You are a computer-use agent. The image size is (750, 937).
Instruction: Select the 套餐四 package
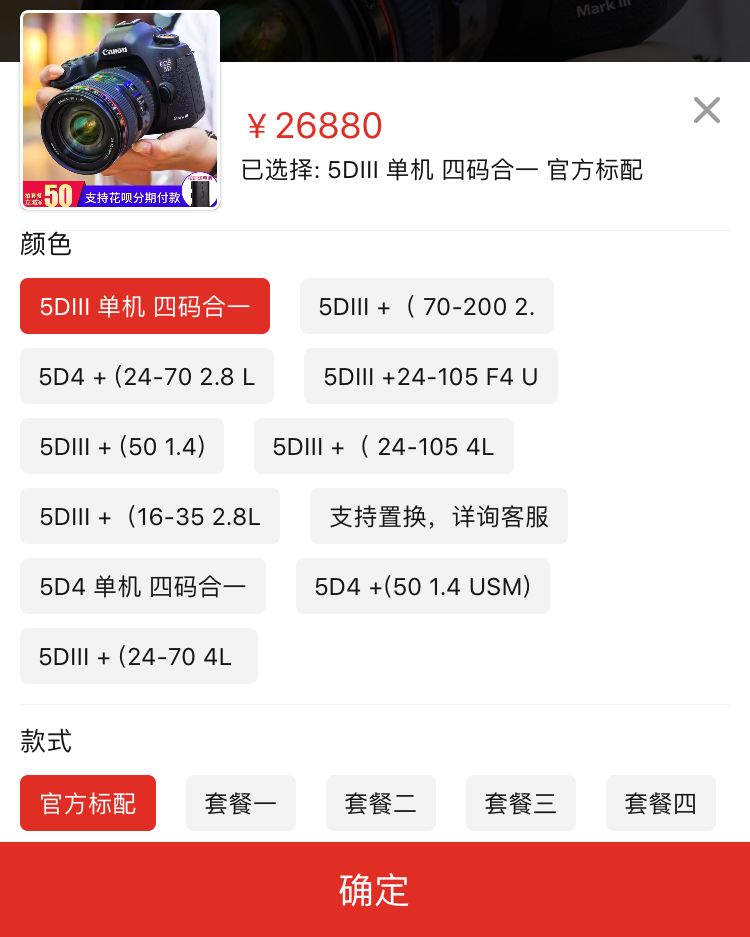[x=661, y=803]
